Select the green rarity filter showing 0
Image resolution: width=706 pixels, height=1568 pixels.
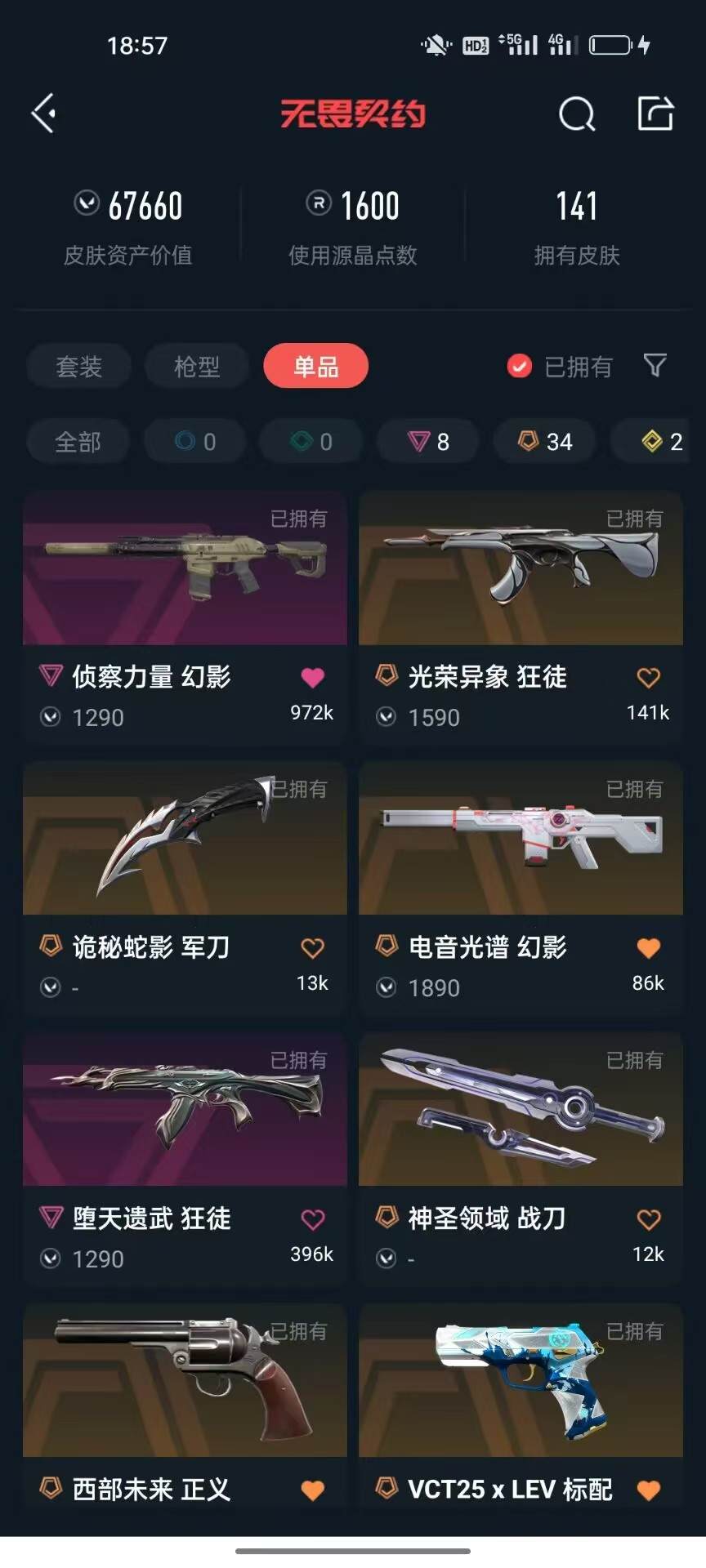click(310, 441)
